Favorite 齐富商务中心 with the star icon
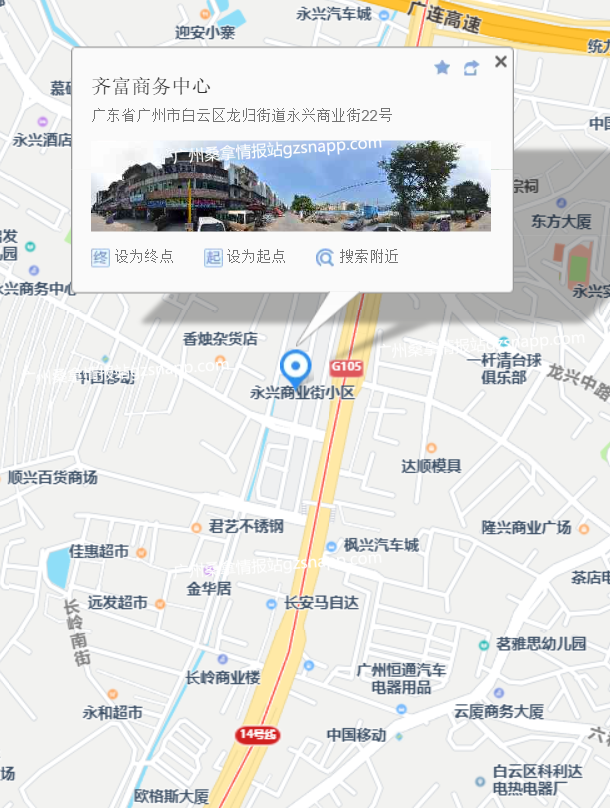 click(x=442, y=68)
